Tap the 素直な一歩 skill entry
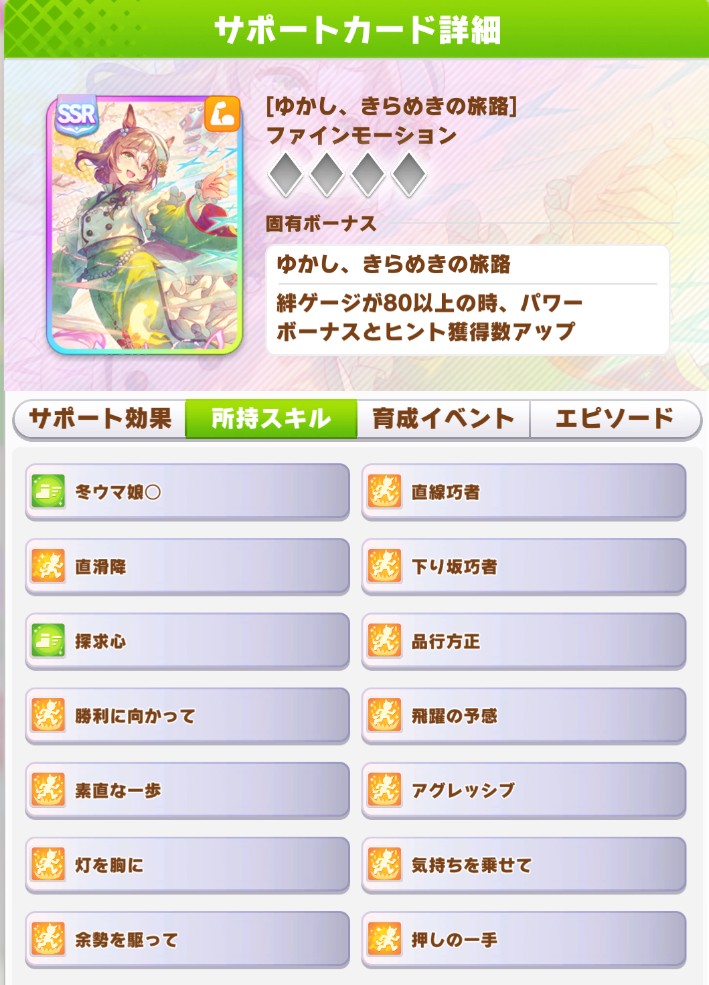 [187, 790]
